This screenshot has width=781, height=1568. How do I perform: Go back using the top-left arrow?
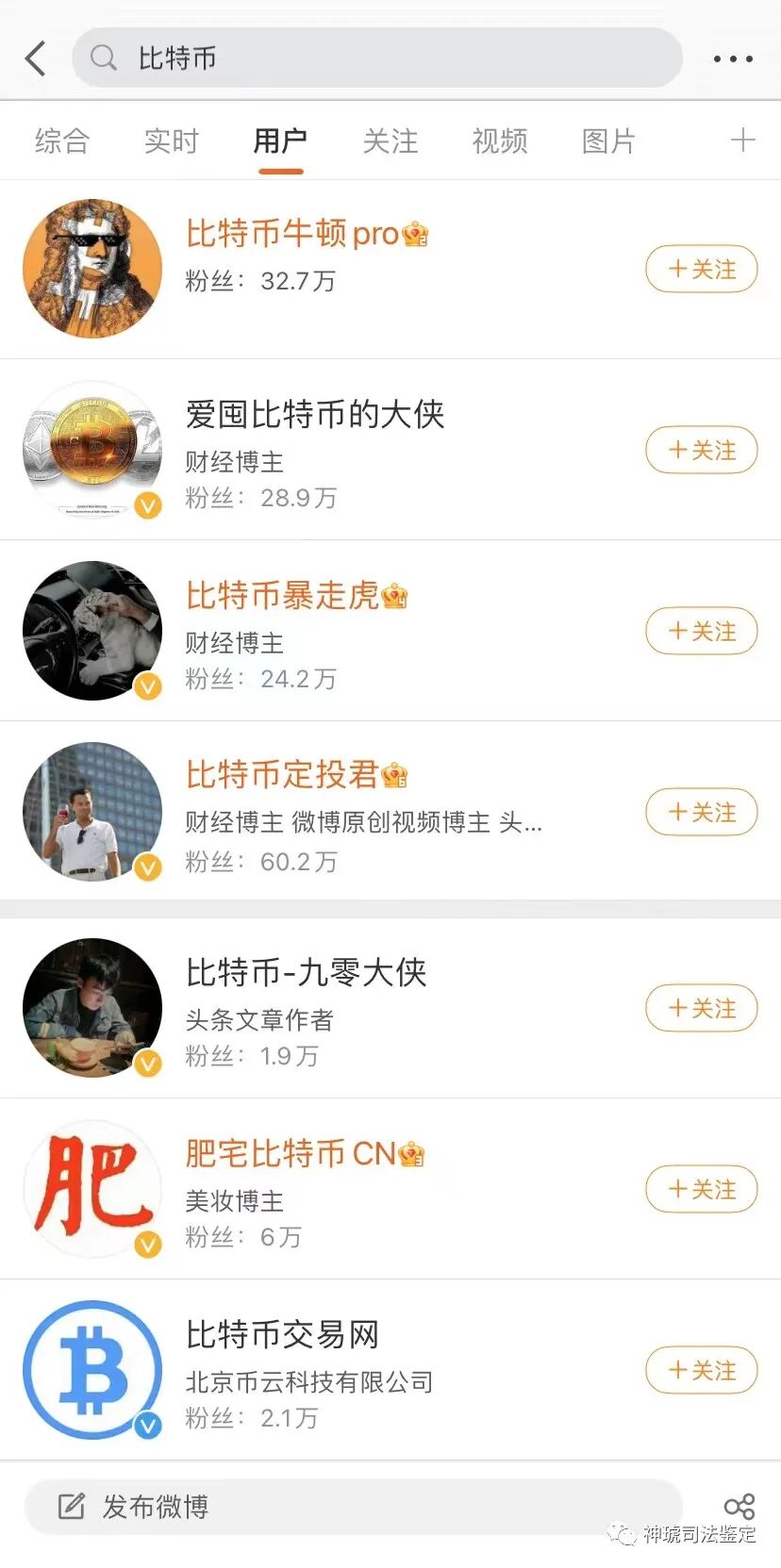tap(36, 58)
